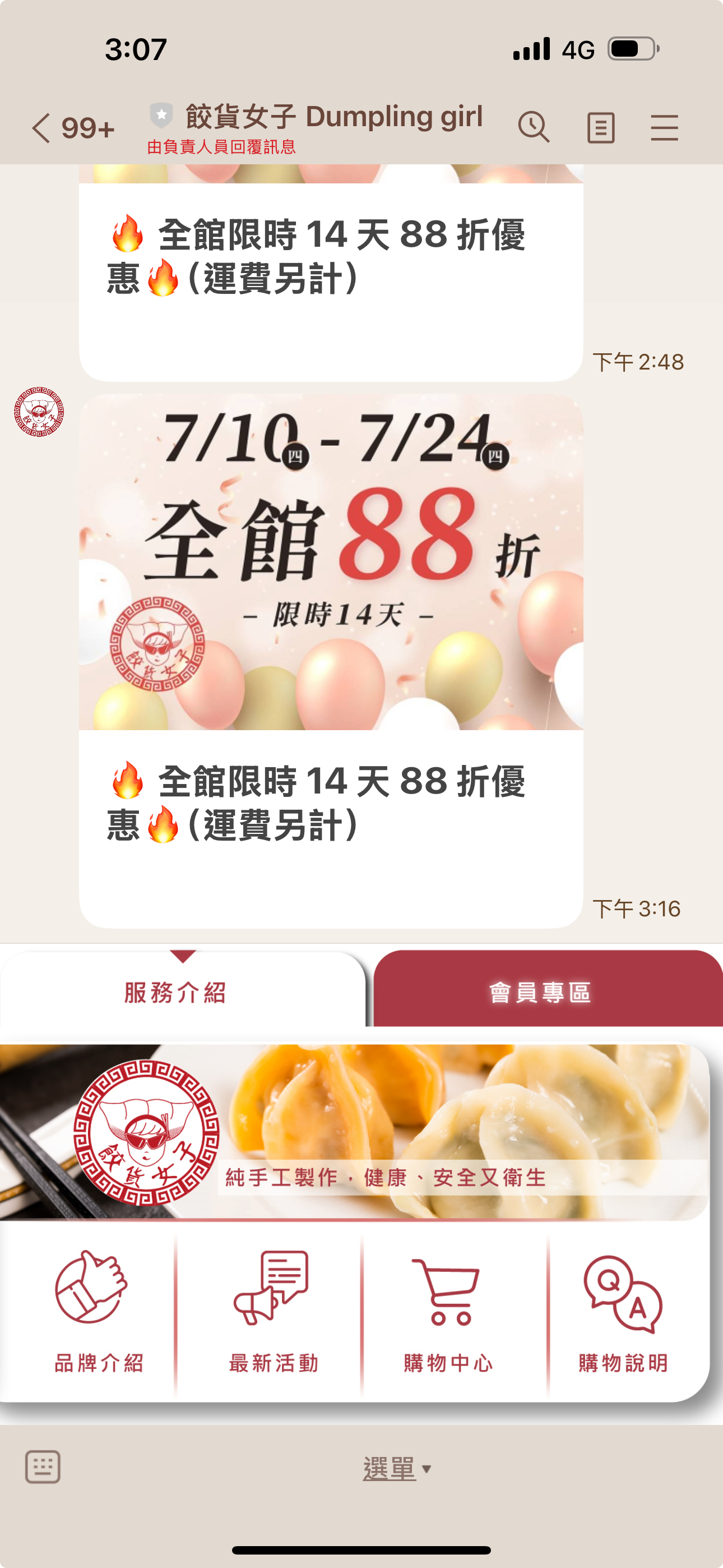Collapse the 選單 rich menu

tap(396, 1469)
